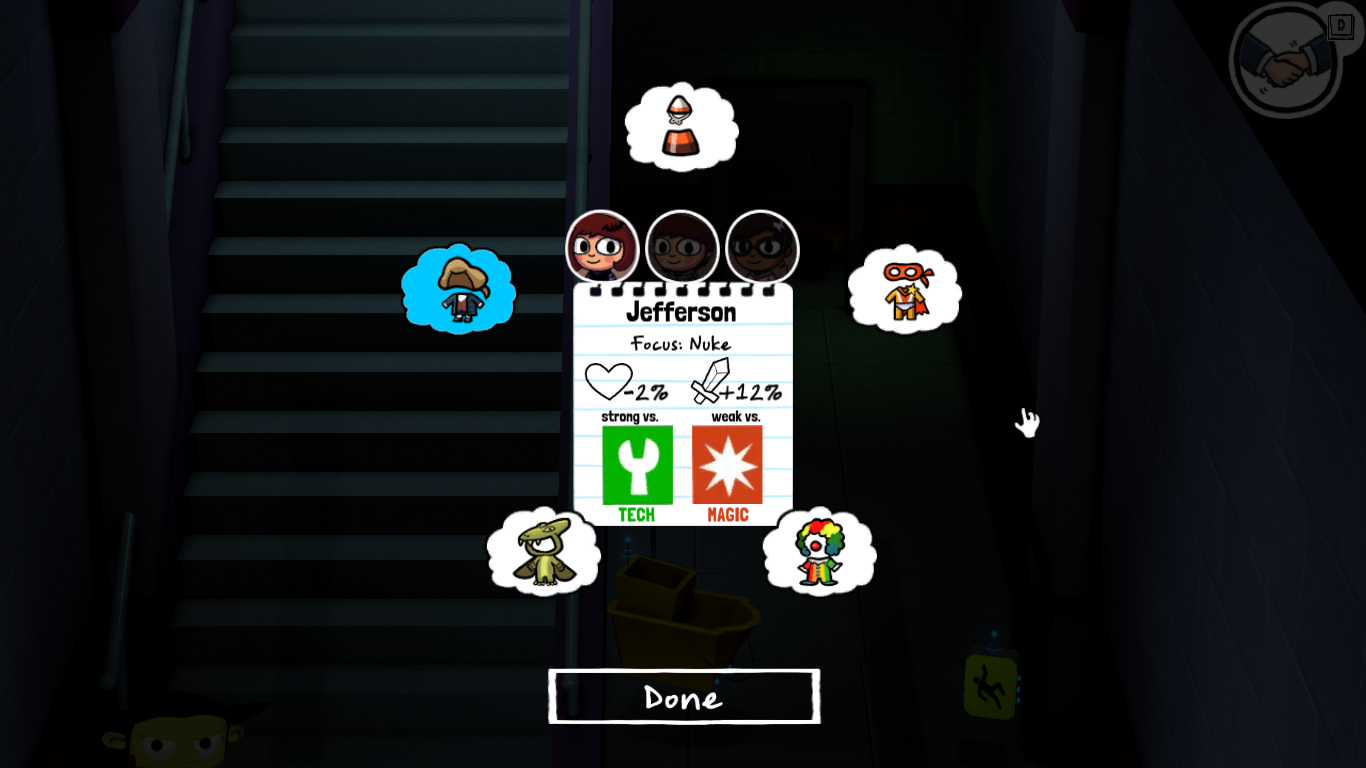Select the candy corn costume bubble

coord(681,127)
